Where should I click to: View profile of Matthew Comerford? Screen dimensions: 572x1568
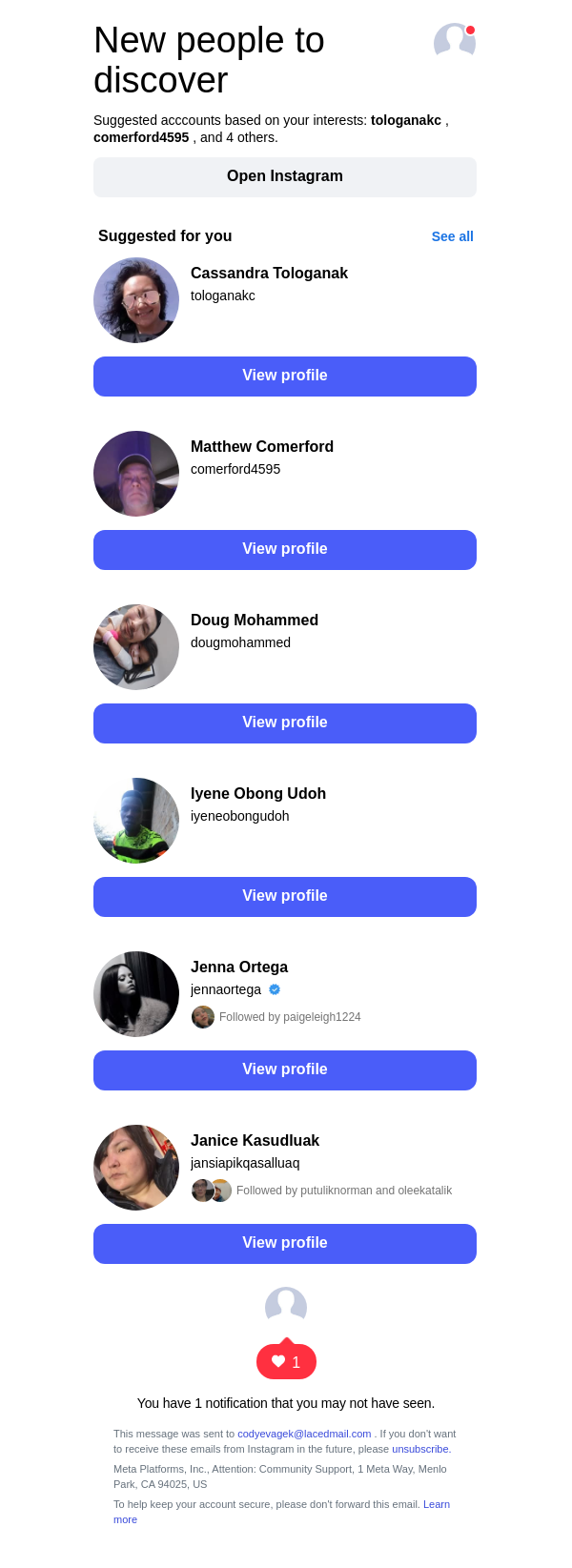pyautogui.click(x=285, y=550)
